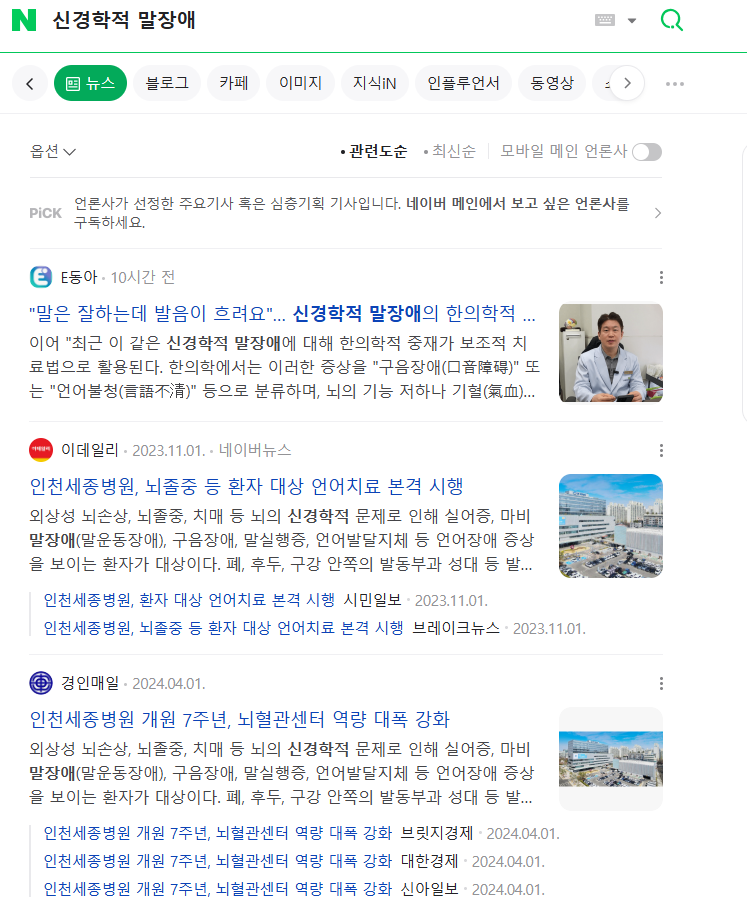Screen dimensions: 747x913
Task: Tap the search field showing 신경학적 말장애
Action: pyautogui.click(x=300, y=21)
